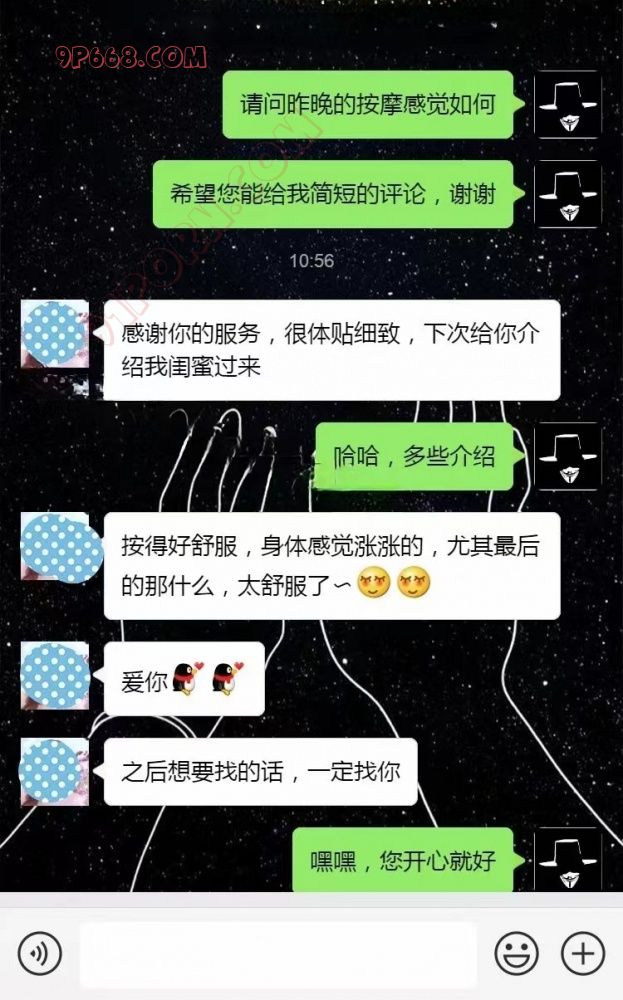The height and width of the screenshot is (1000, 623).
Task: Focus the message text field
Action: coord(278,955)
